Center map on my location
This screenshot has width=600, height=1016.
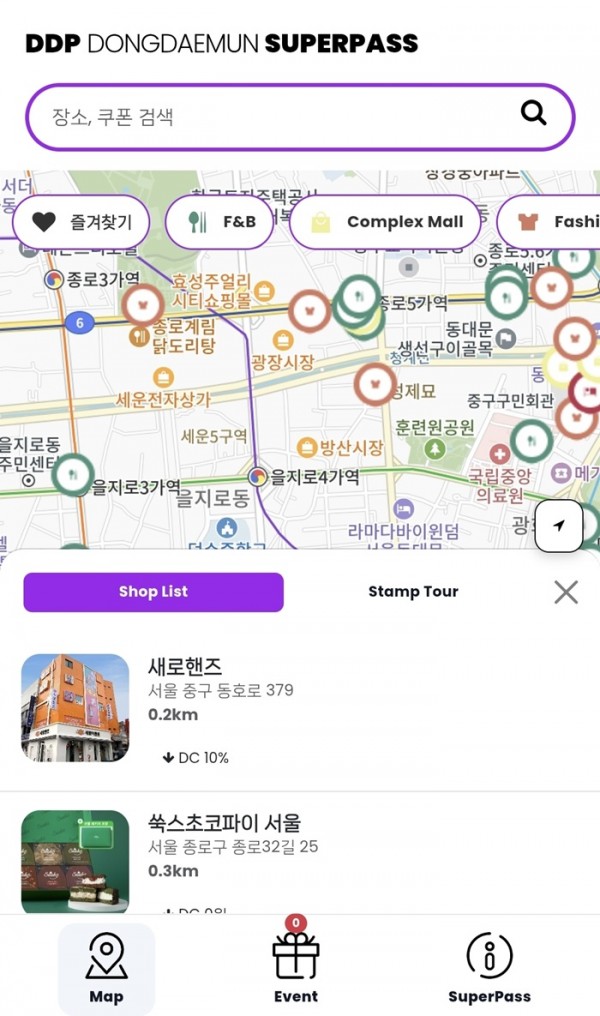click(559, 526)
